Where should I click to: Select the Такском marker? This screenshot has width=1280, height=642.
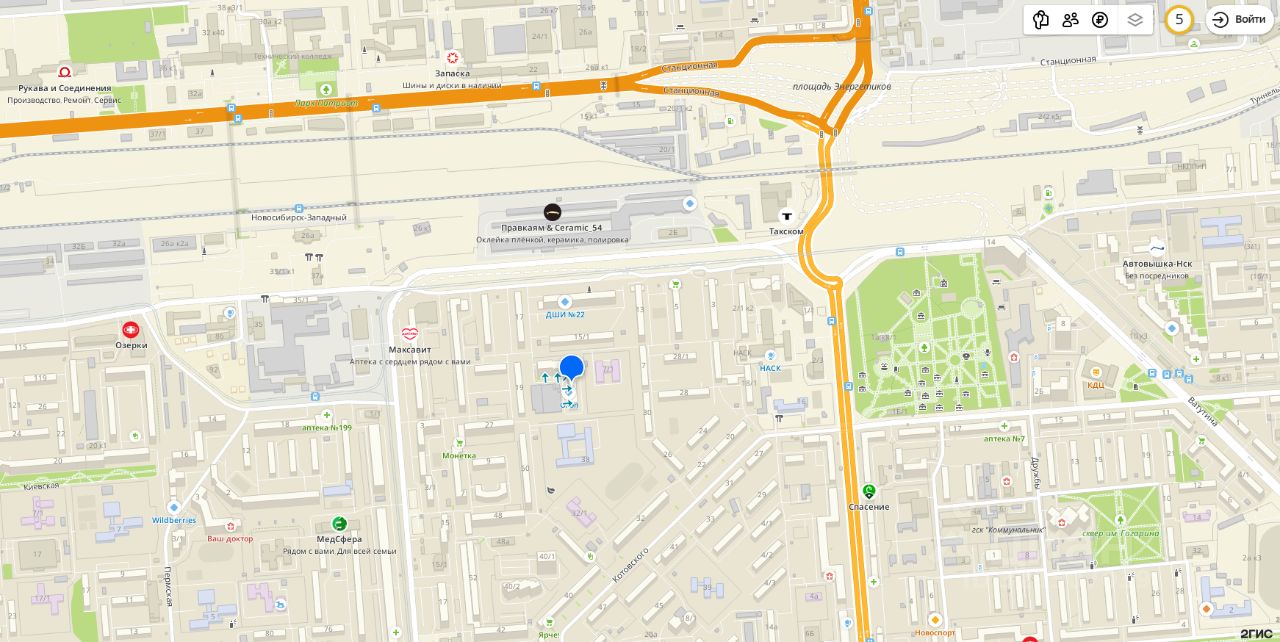786,216
